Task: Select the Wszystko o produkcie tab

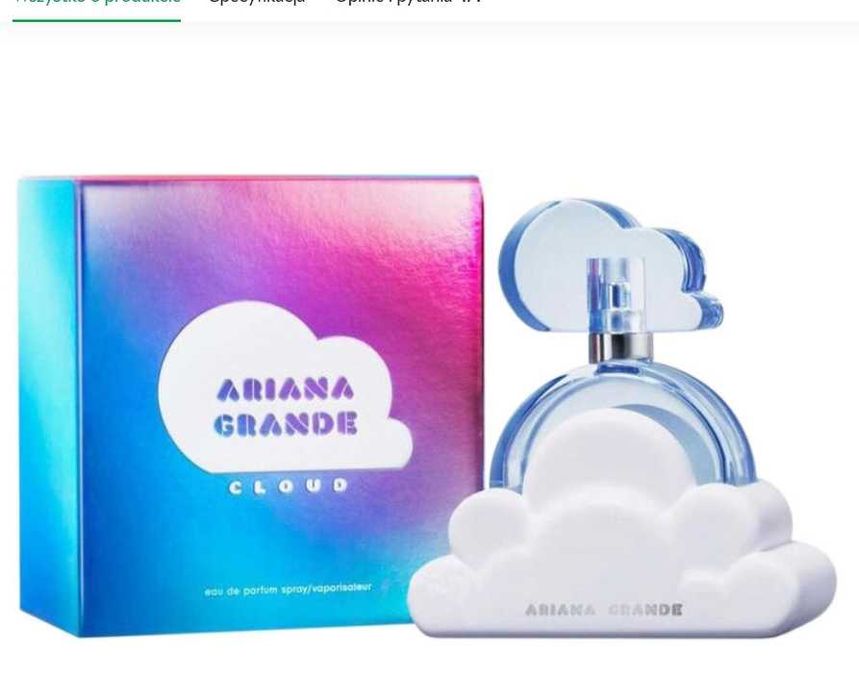Action: (97, 4)
